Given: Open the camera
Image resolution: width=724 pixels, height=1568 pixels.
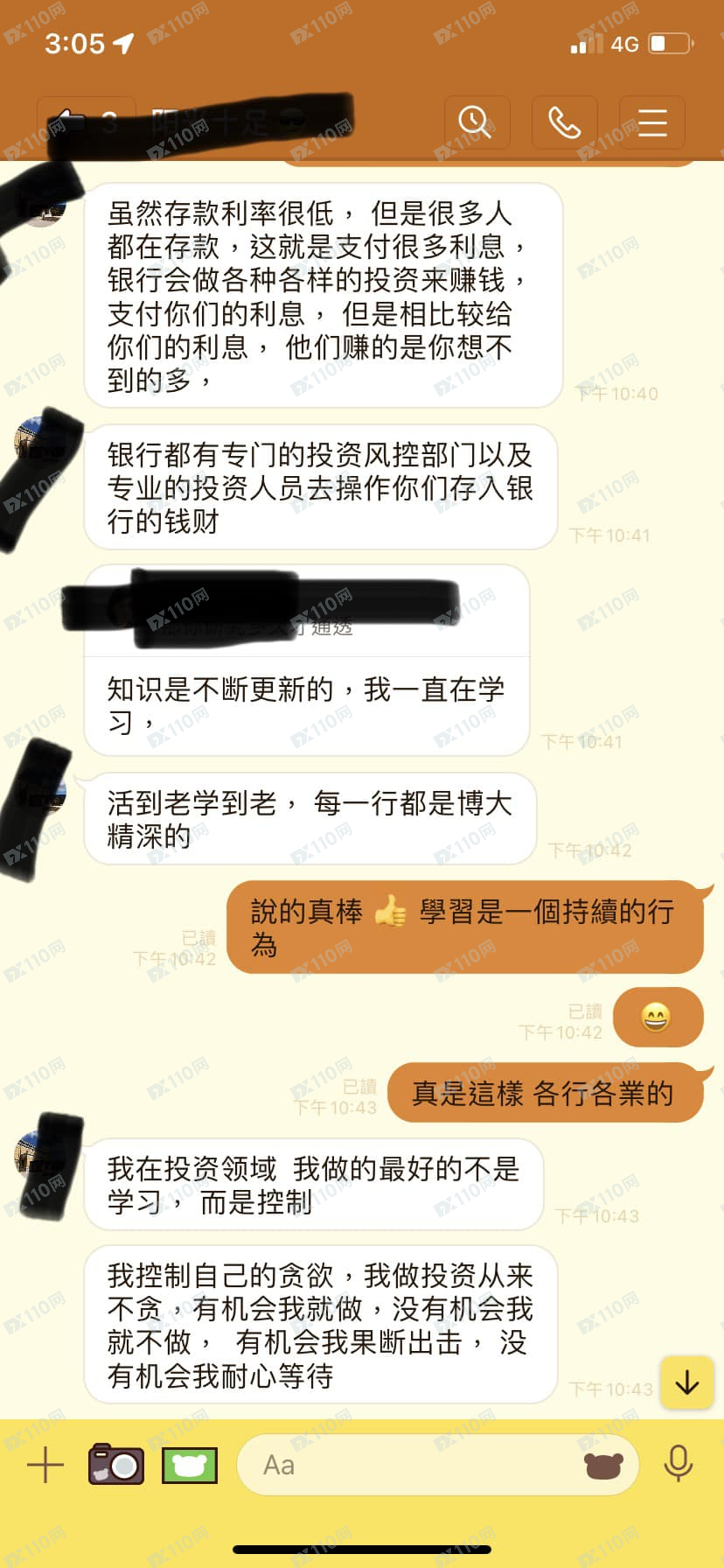Looking at the screenshot, I should tap(115, 1465).
